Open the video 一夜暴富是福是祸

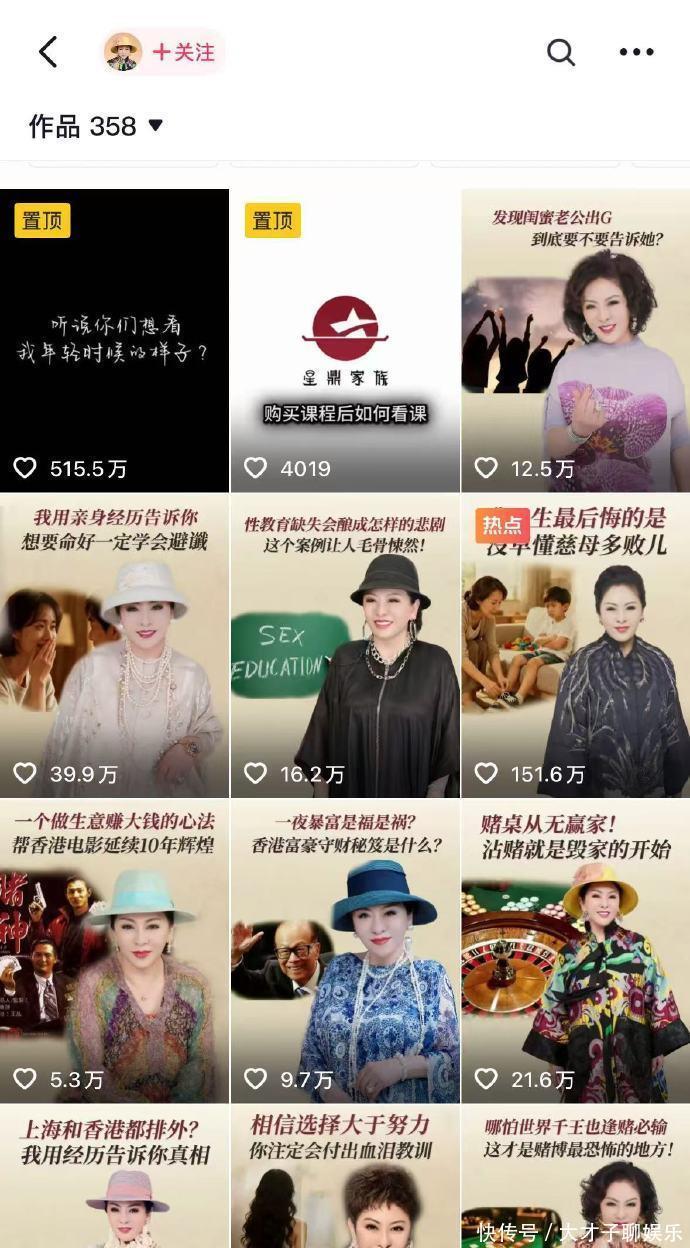coord(345,952)
